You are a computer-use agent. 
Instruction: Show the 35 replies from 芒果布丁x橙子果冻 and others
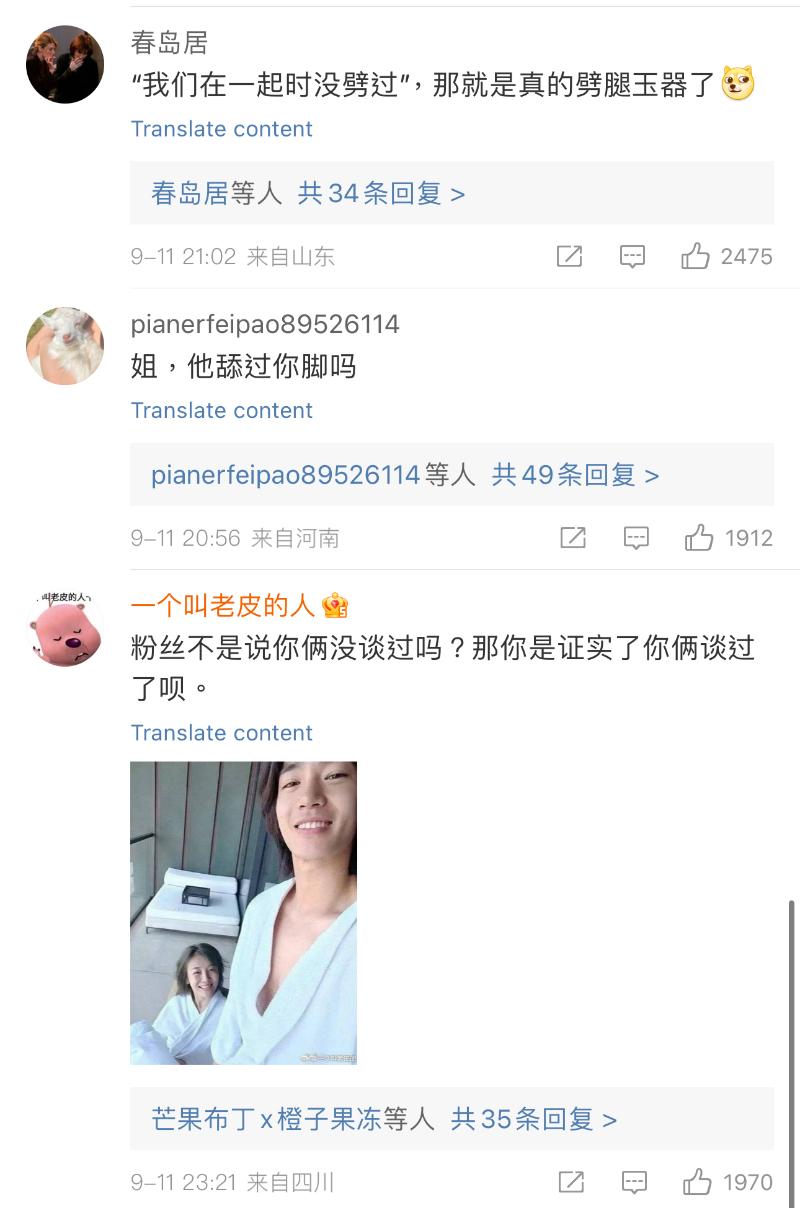click(533, 1119)
